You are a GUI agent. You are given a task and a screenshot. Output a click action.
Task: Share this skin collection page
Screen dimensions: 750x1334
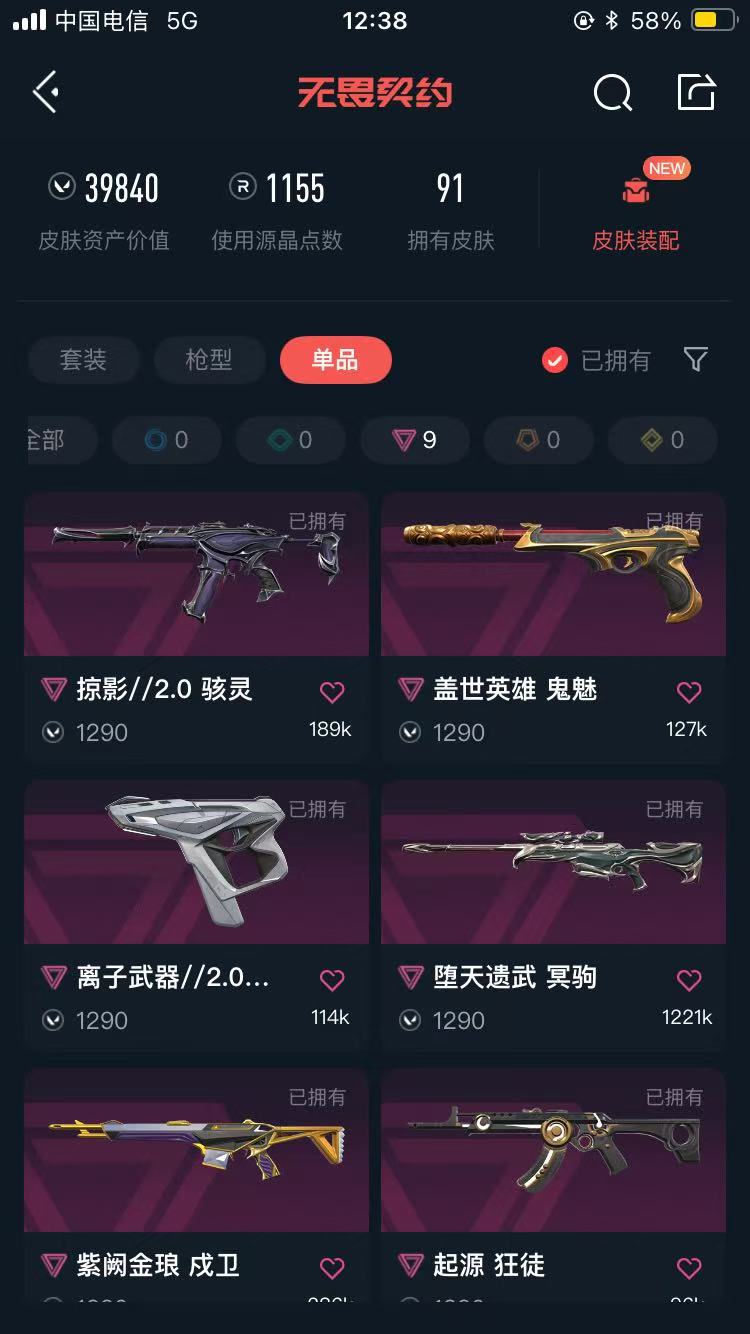696,93
